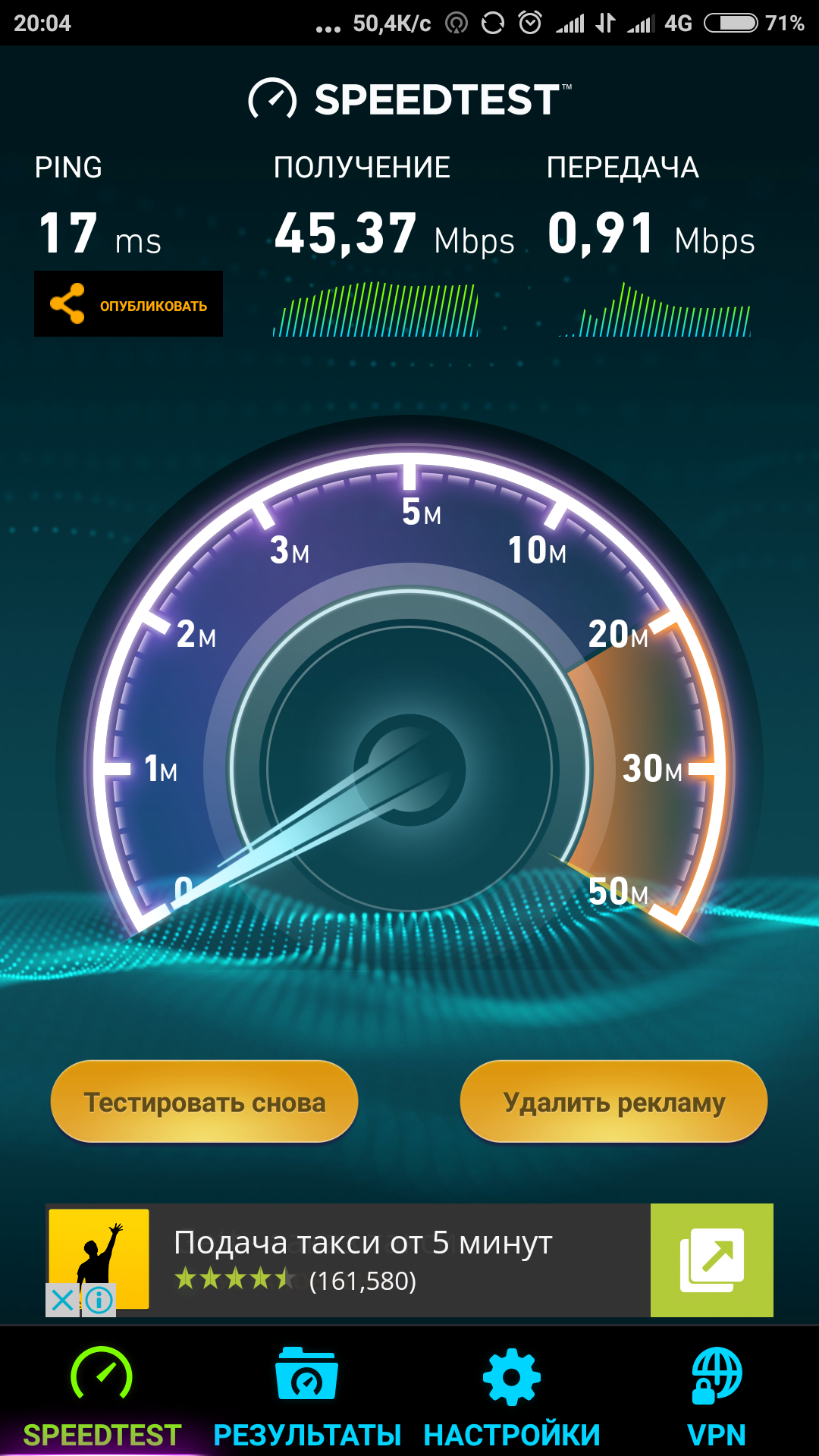Tap the Опубликовать share button
The width and height of the screenshot is (819, 1456).
tap(128, 304)
